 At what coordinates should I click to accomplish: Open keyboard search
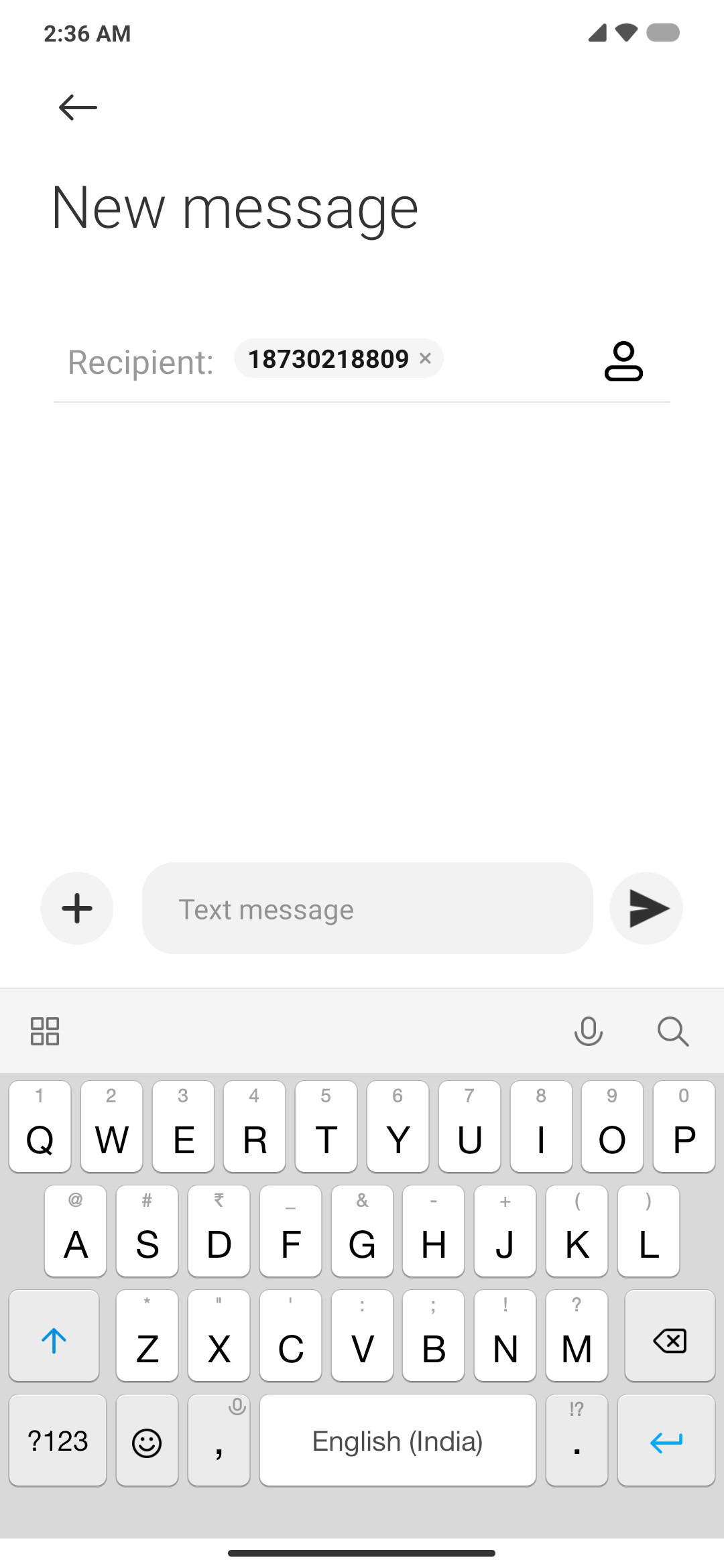pos(673,1031)
